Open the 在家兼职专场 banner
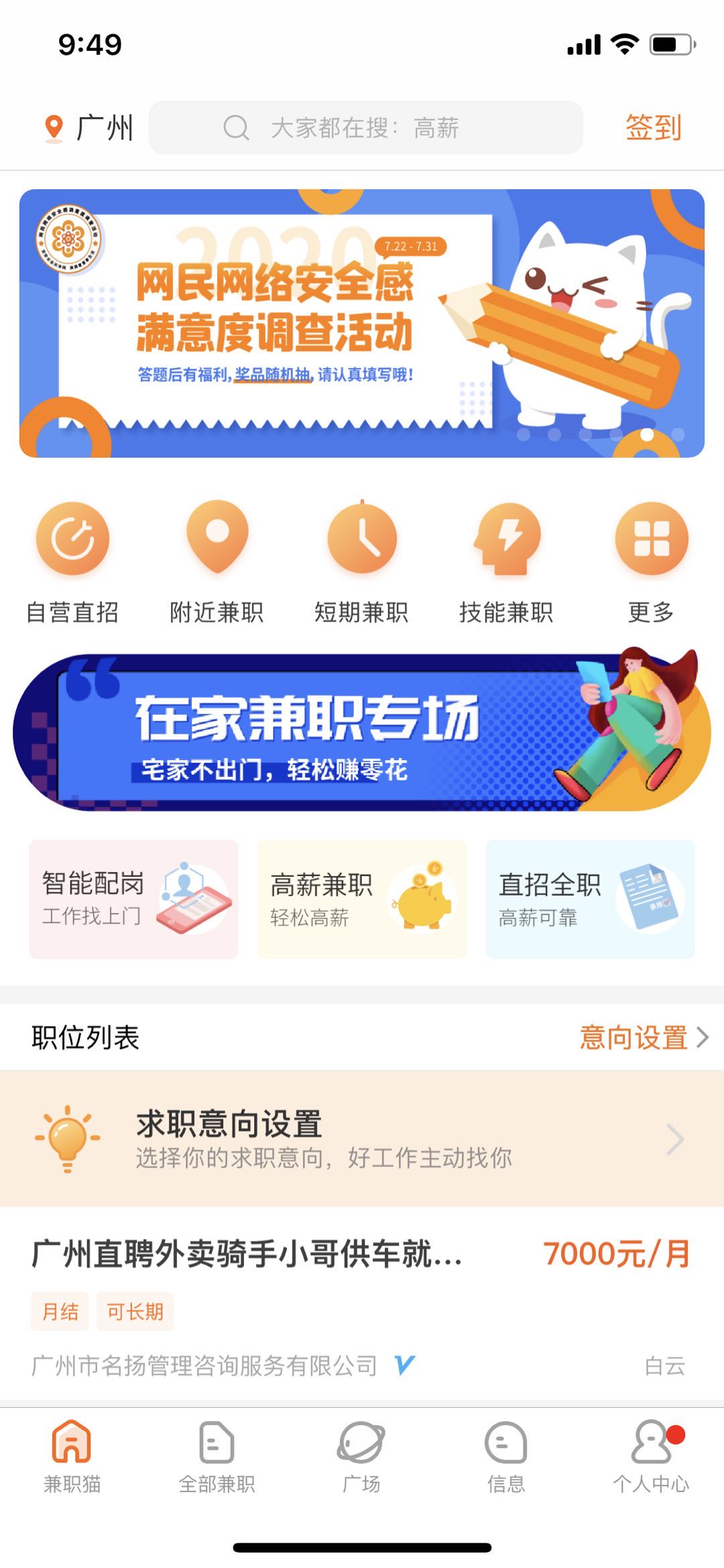The width and height of the screenshot is (724, 1568). tap(362, 732)
